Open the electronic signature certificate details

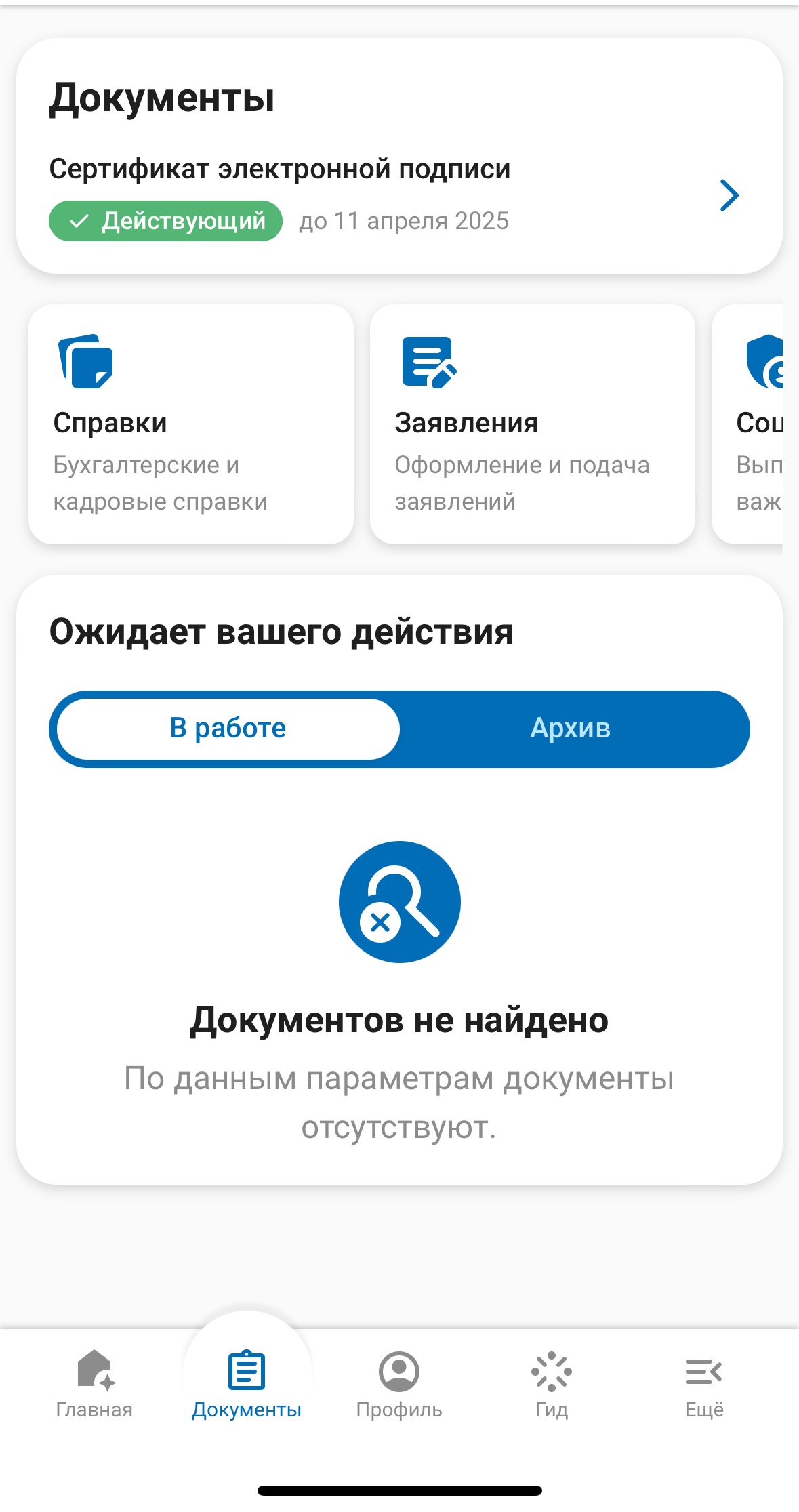click(729, 196)
